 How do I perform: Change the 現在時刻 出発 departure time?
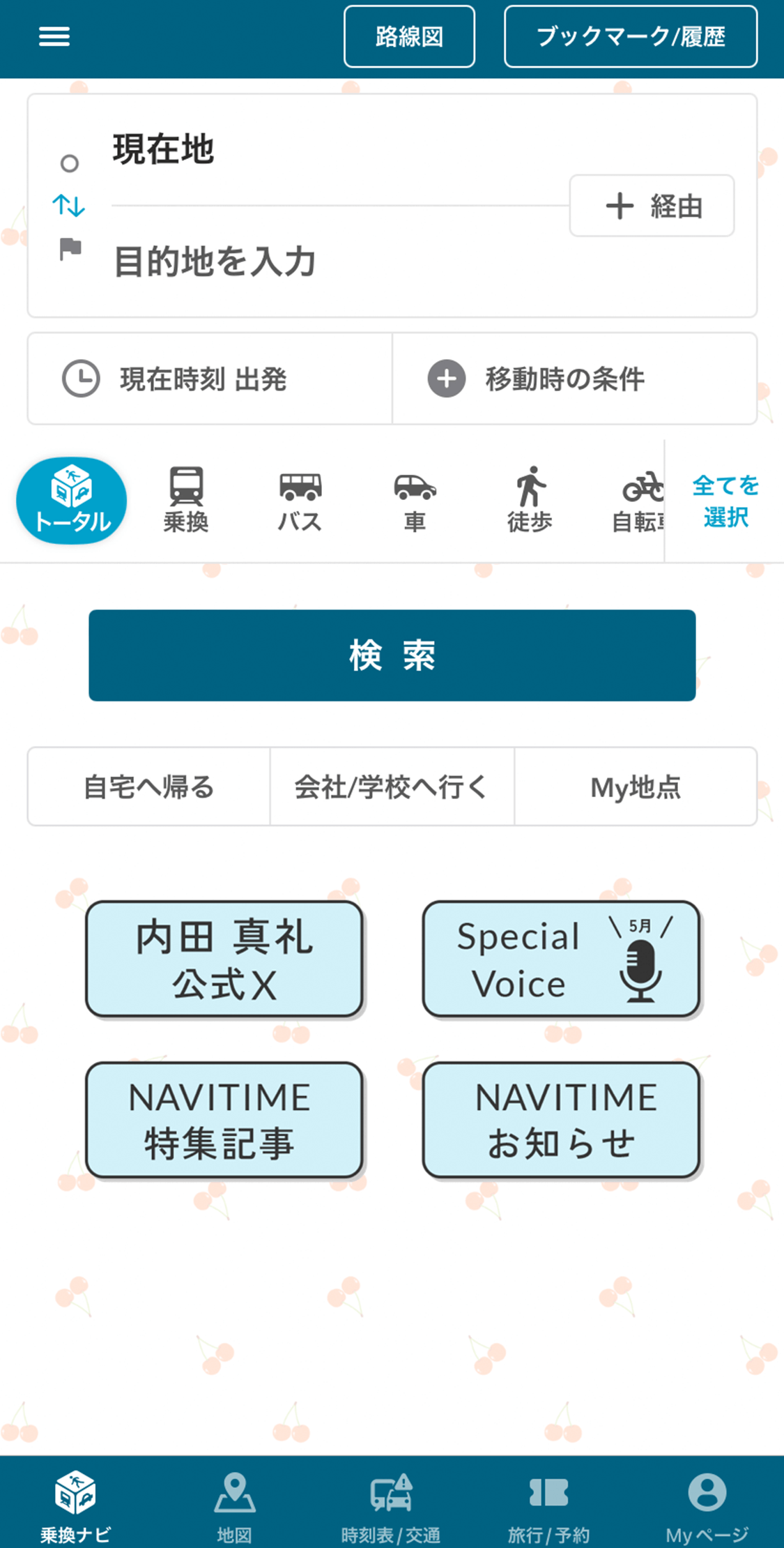(210, 379)
